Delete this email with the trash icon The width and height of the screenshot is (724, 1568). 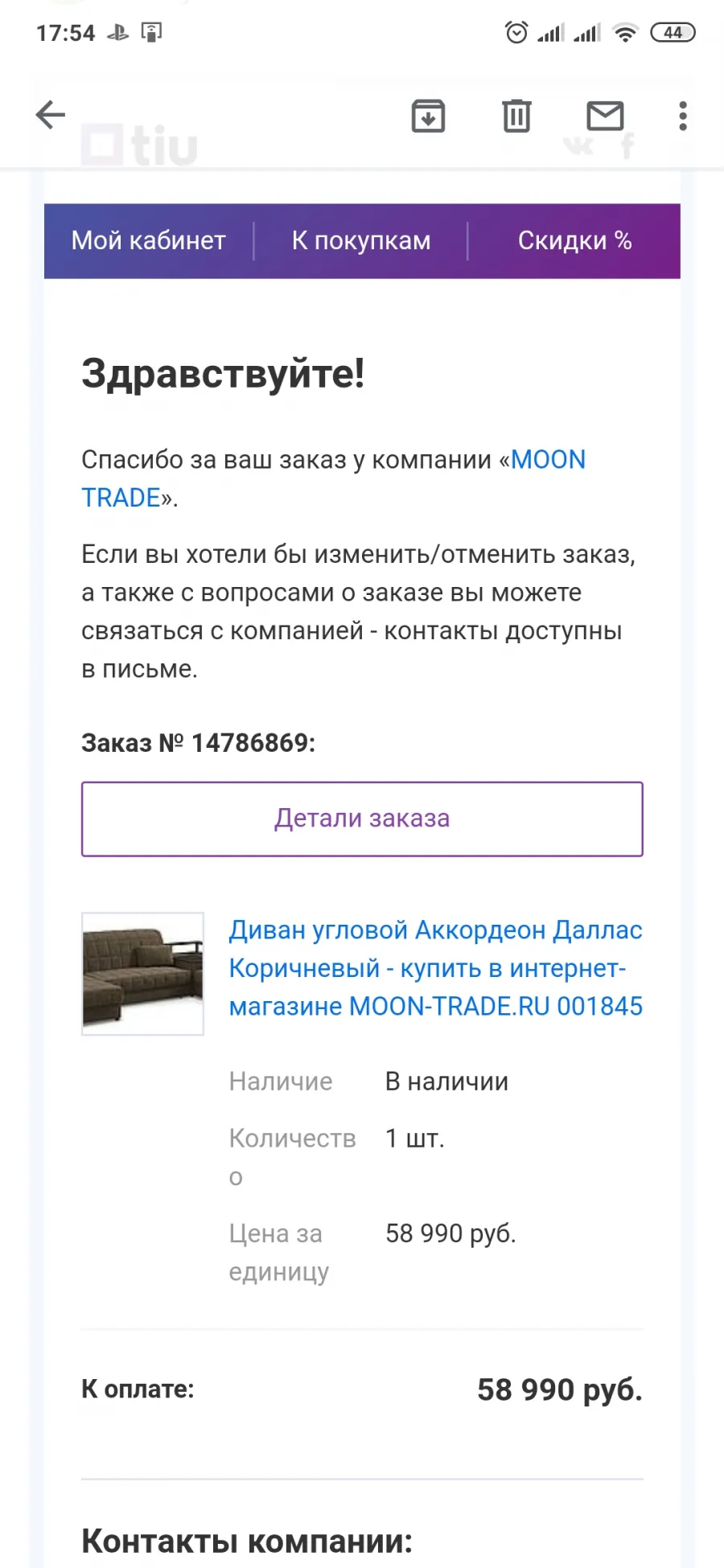(516, 116)
